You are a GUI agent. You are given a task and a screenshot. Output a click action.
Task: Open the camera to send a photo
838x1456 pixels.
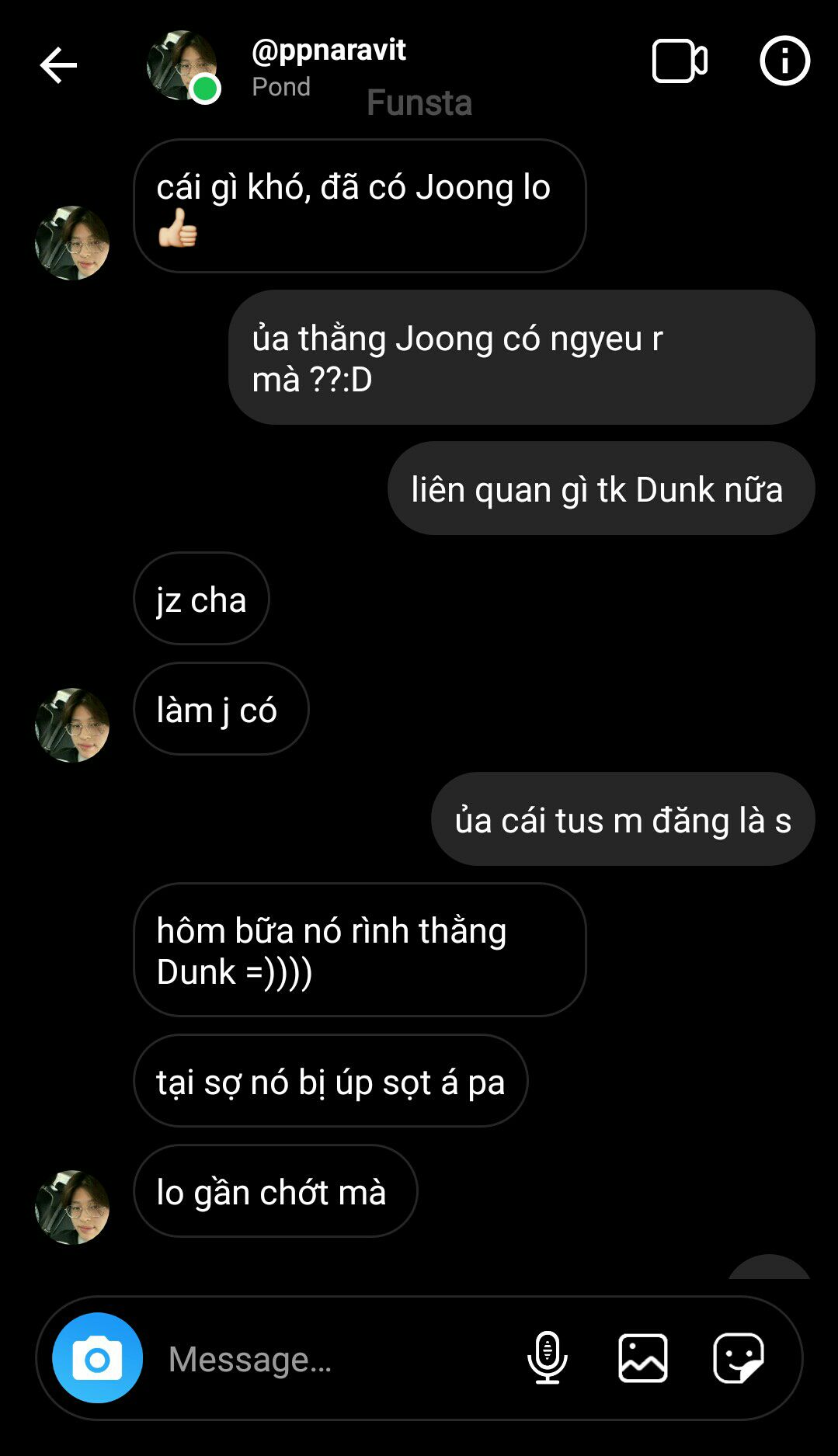point(97,1358)
